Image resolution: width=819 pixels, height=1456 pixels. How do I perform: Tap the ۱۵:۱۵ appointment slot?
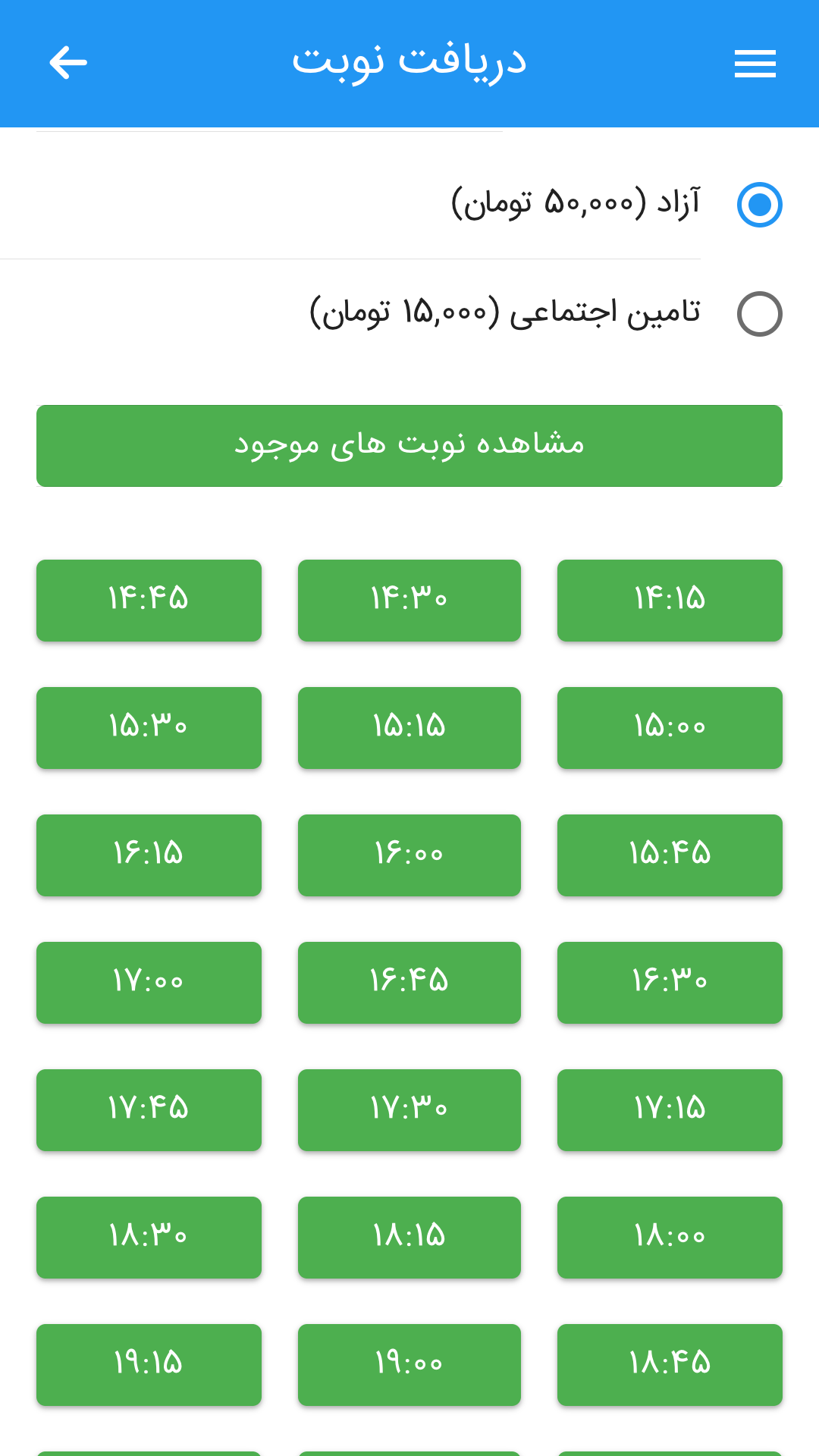point(409,728)
